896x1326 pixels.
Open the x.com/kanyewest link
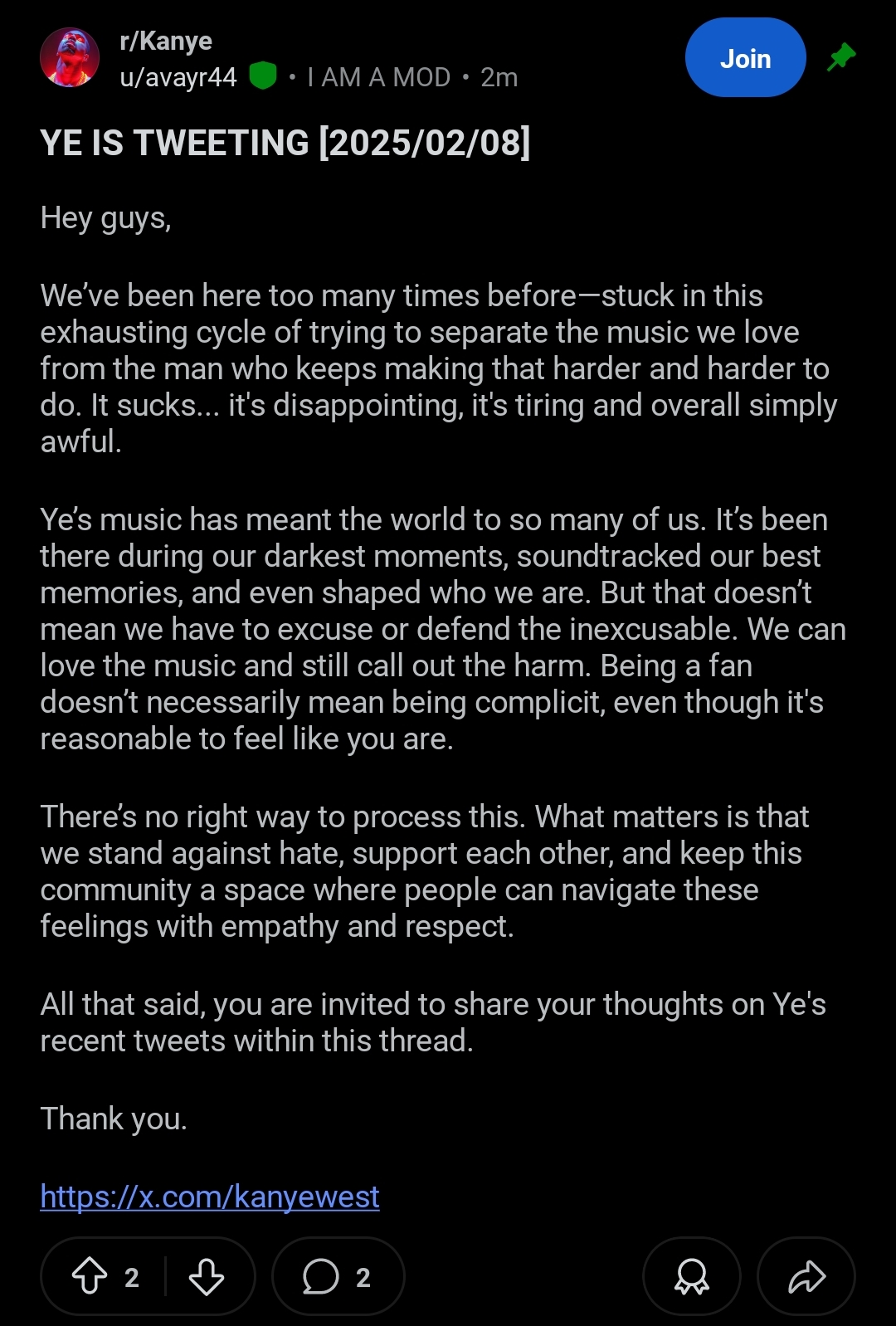tap(210, 1197)
